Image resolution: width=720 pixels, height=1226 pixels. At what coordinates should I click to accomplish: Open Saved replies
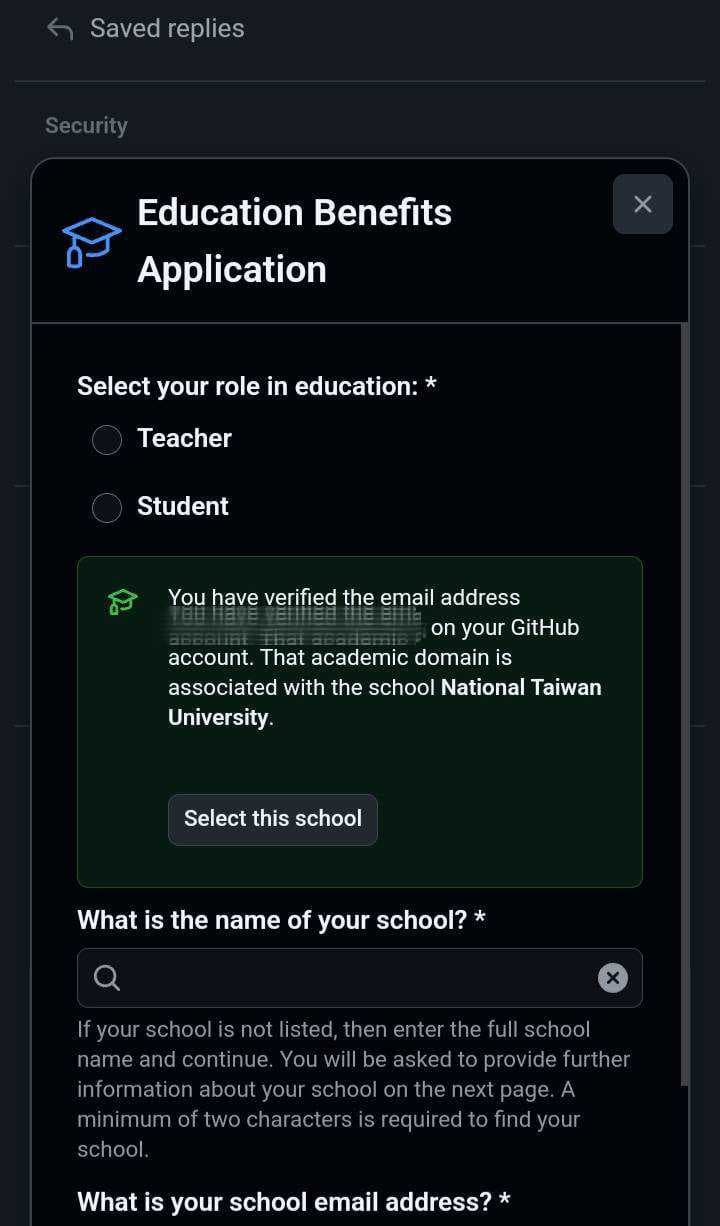[167, 28]
